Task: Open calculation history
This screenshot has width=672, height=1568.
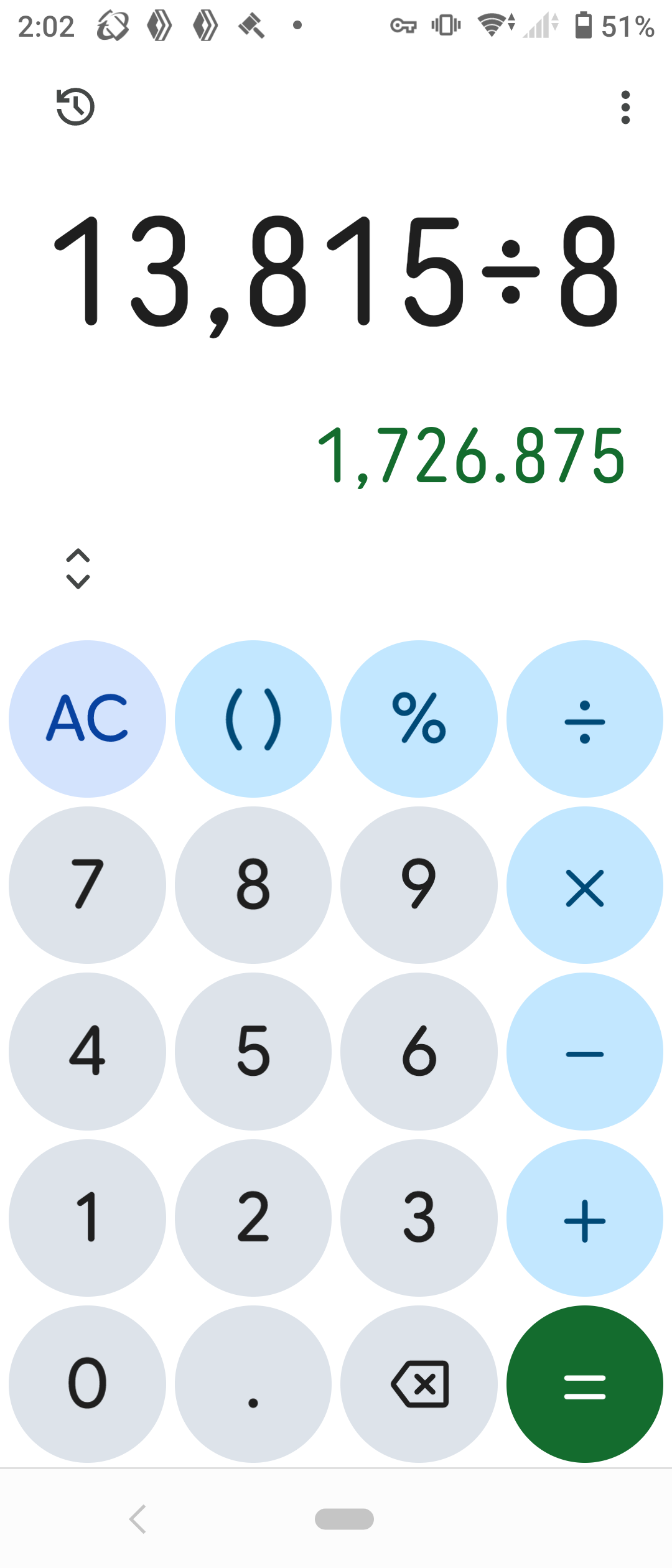Action: (x=75, y=107)
